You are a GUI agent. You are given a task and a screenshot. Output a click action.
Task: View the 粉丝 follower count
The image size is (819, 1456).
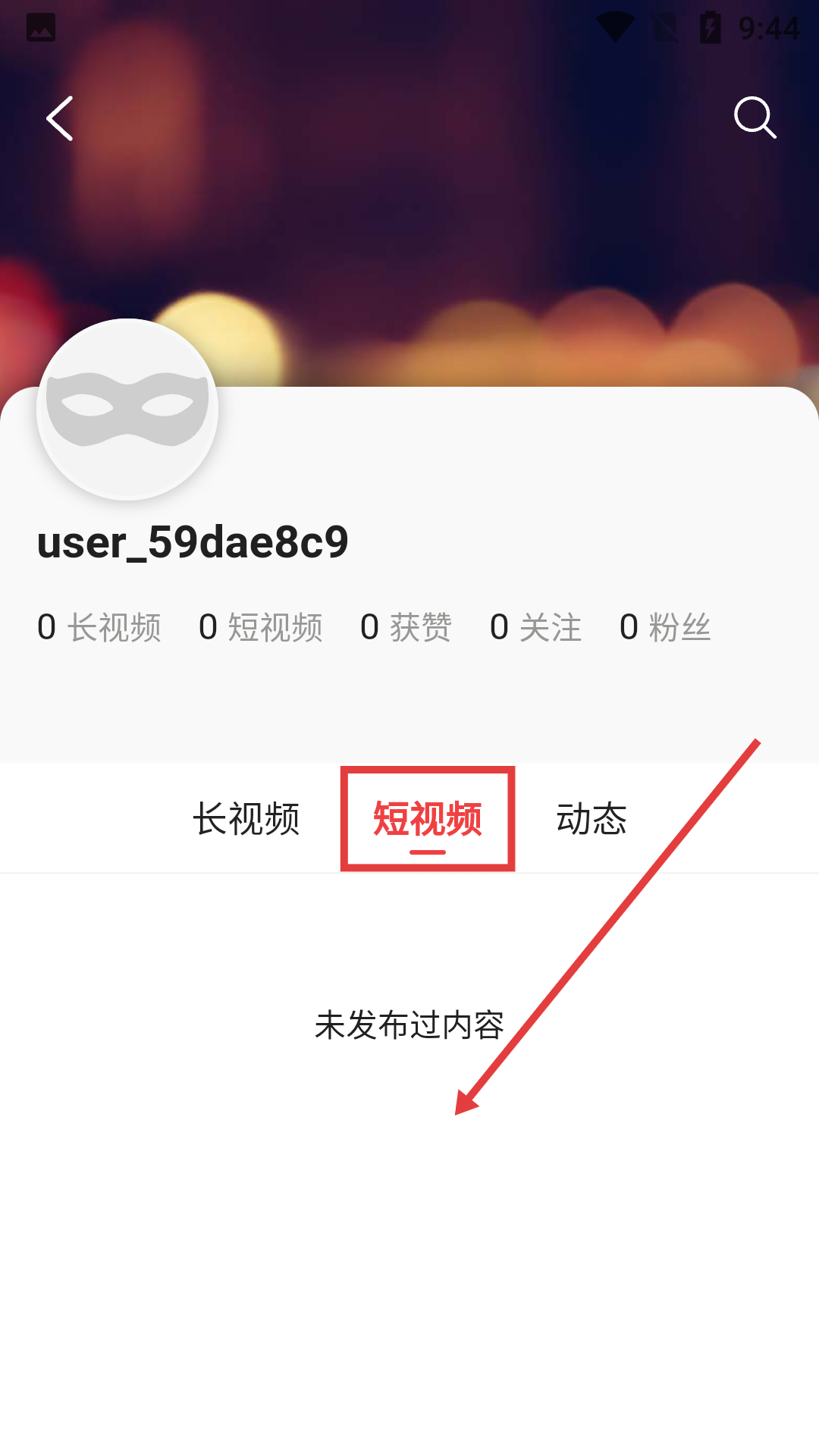point(666,627)
